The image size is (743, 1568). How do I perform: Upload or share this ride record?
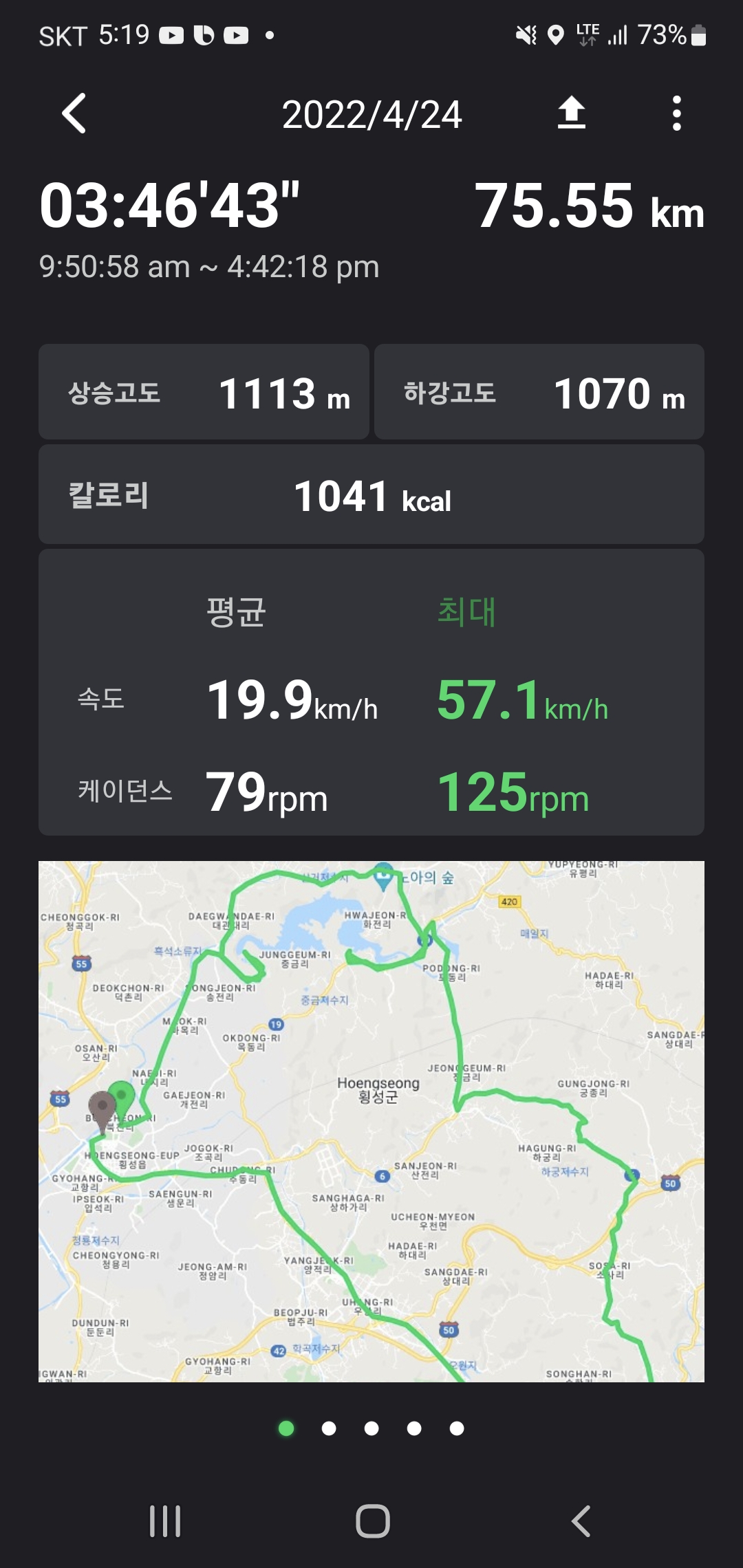(571, 113)
